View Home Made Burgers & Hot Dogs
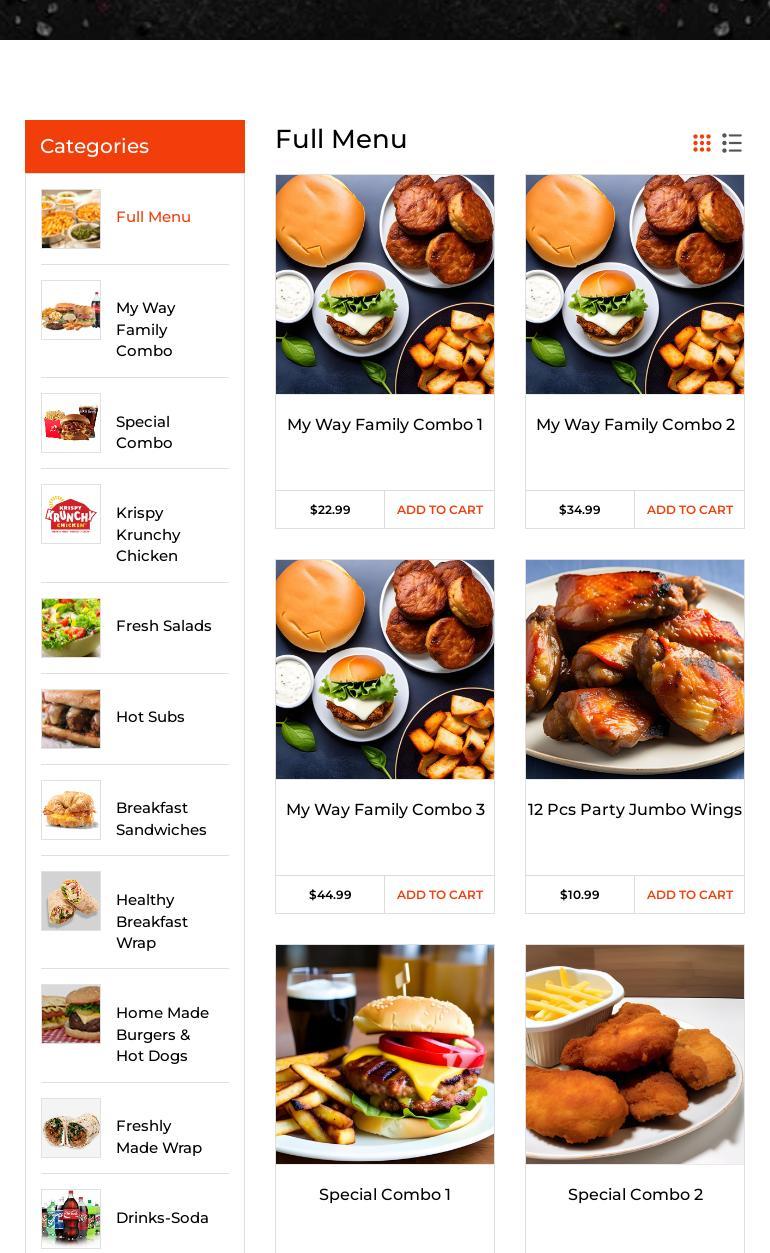Viewport: 770px width, 1253px height. click(162, 1034)
